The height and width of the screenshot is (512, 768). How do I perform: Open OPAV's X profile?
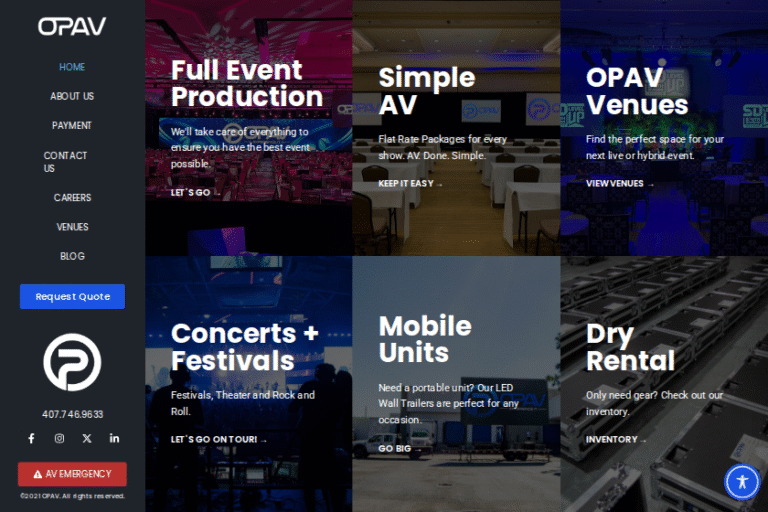87,438
